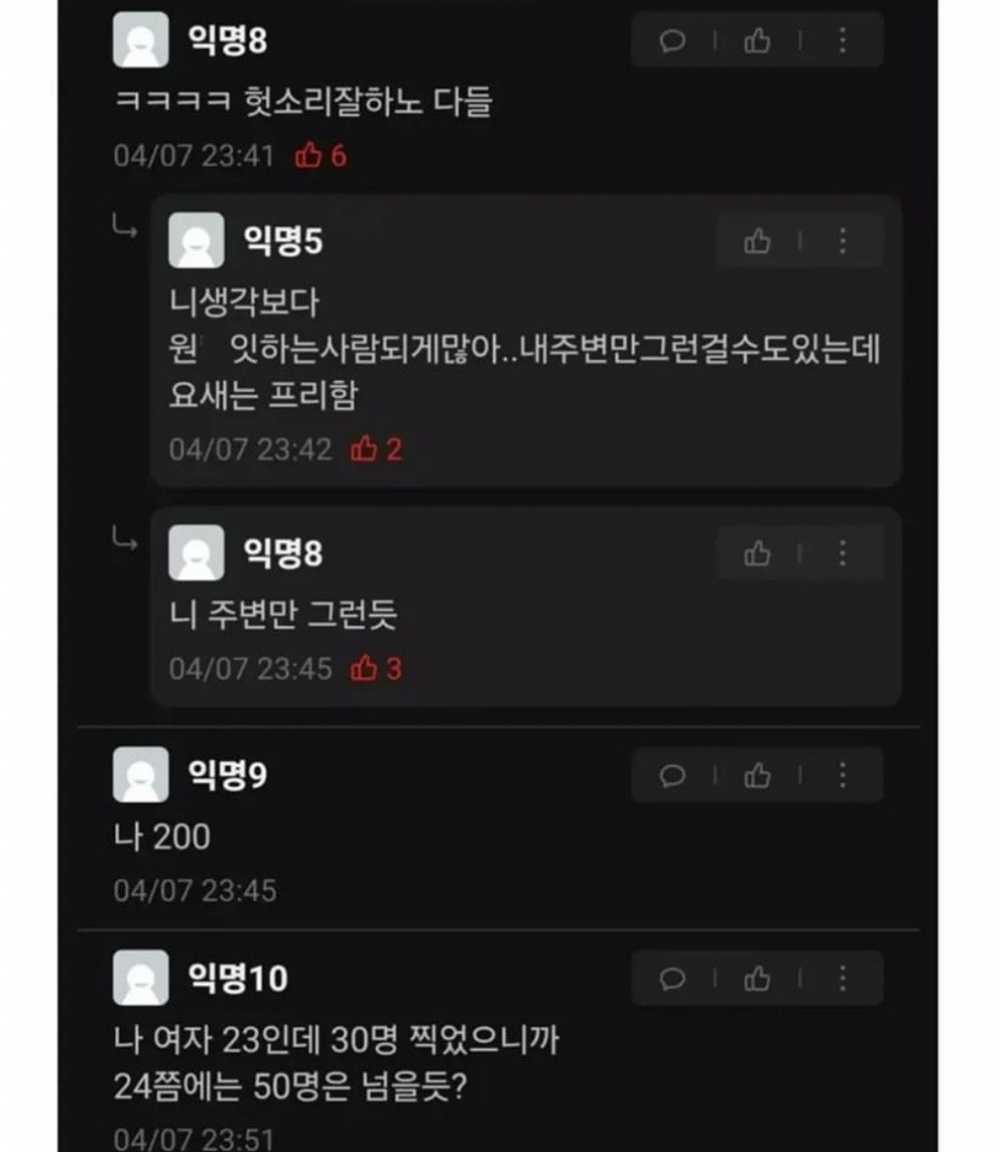Like 익명8's comment about 헛소리
This screenshot has height=1152, width=1000.
coord(757,41)
